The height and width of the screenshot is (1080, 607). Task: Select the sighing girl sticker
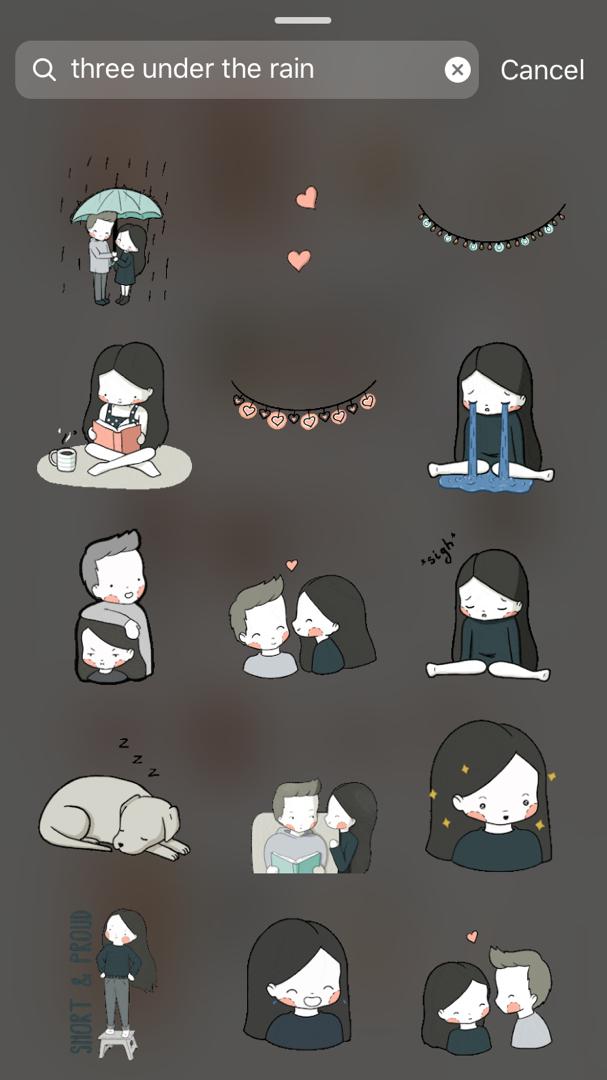click(x=488, y=610)
